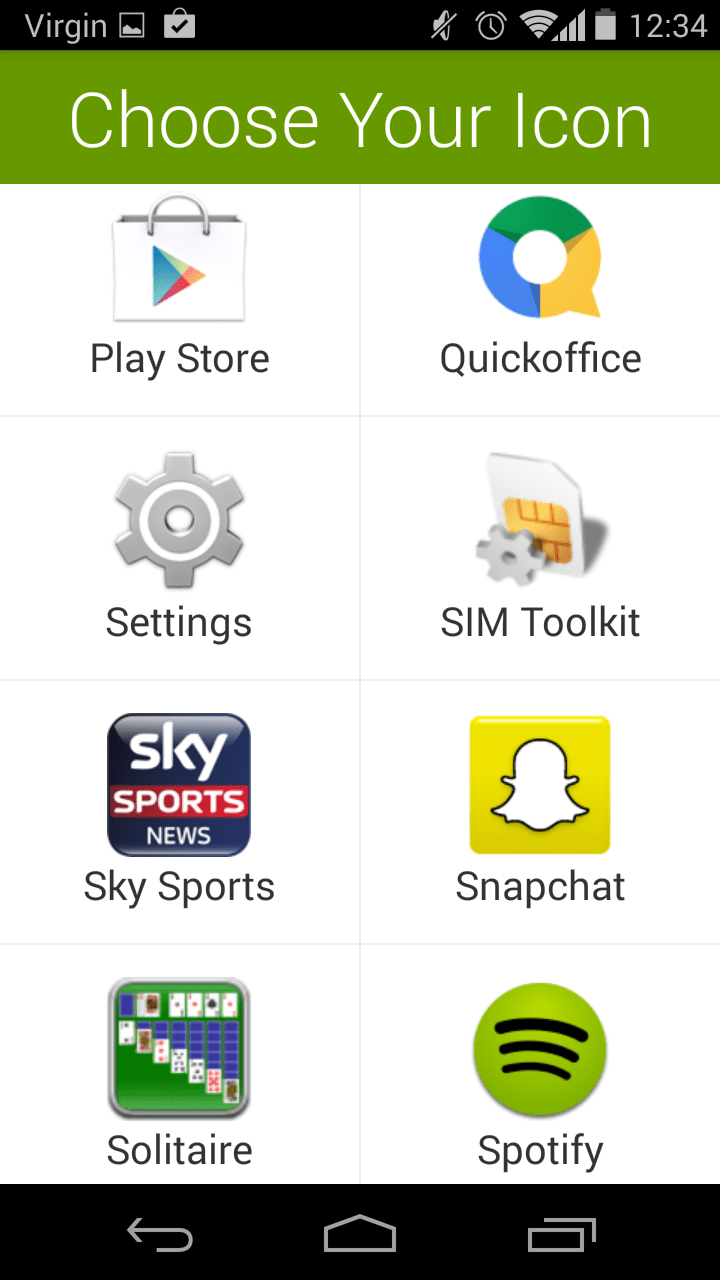The image size is (720, 1280).
Task: Select the Play Store icon
Action: coord(179,257)
